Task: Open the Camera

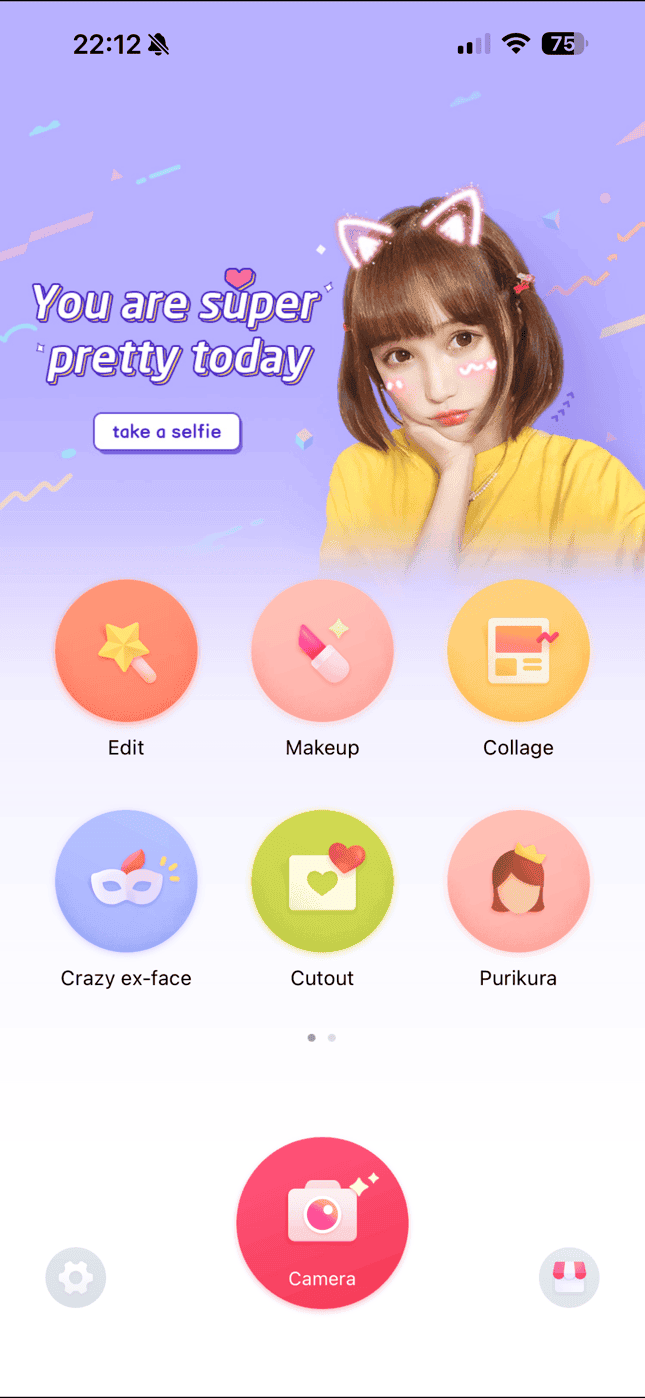Action: [322, 1222]
